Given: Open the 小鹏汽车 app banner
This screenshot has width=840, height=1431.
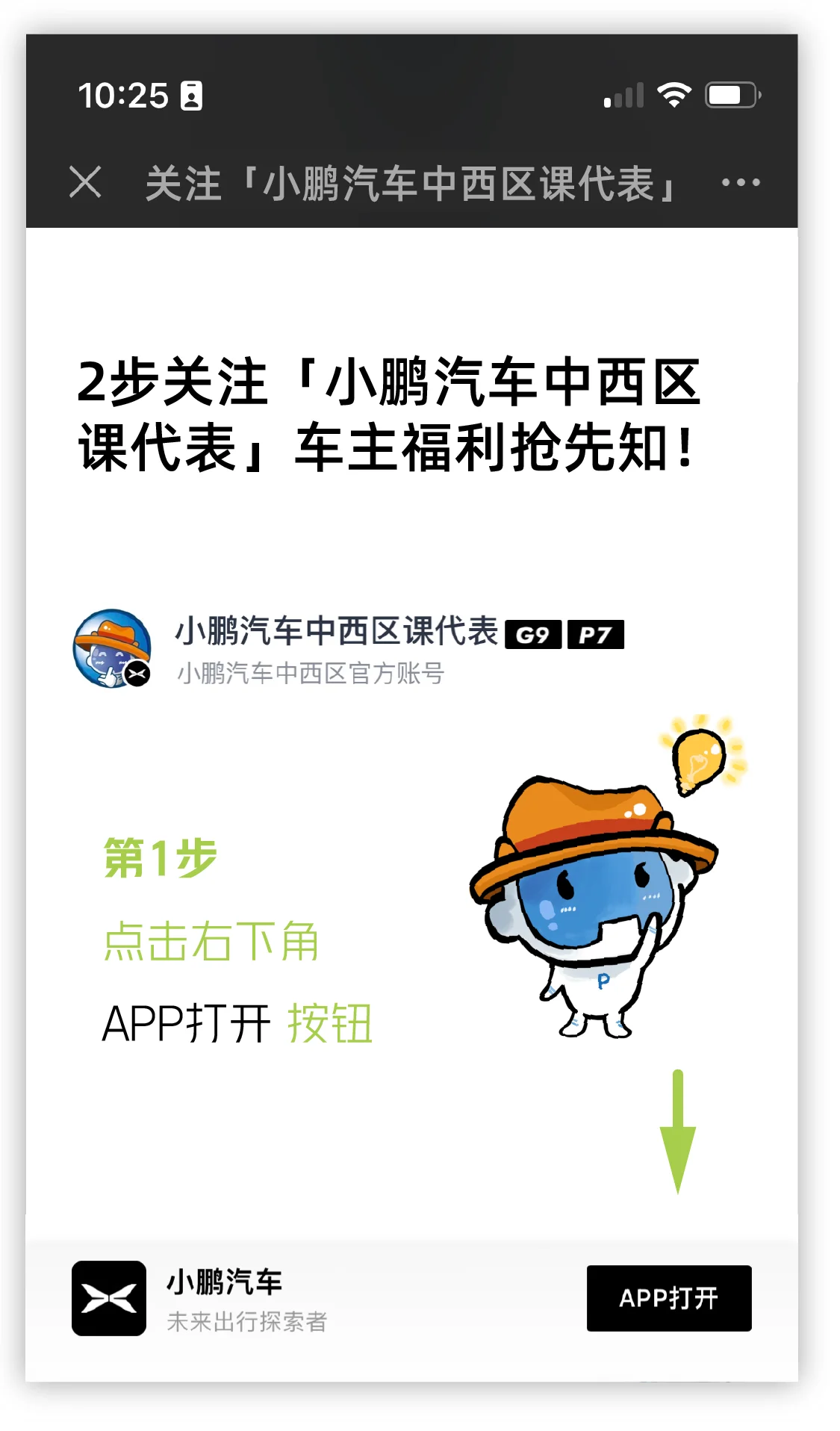Looking at the screenshot, I should [x=224, y=1298].
